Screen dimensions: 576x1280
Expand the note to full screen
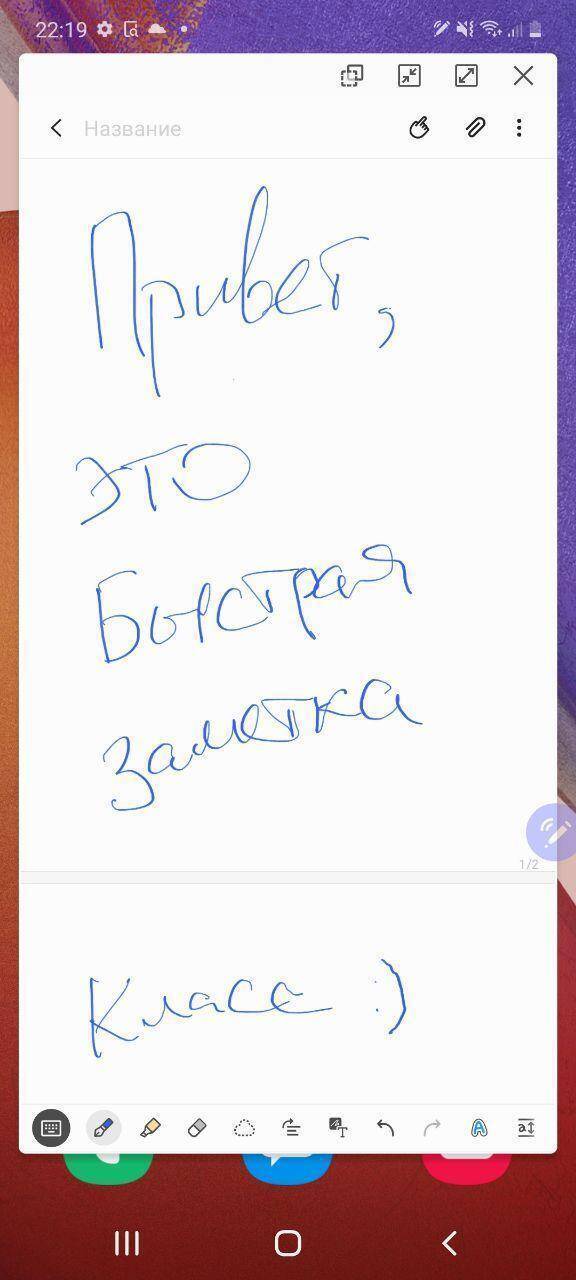pos(466,76)
